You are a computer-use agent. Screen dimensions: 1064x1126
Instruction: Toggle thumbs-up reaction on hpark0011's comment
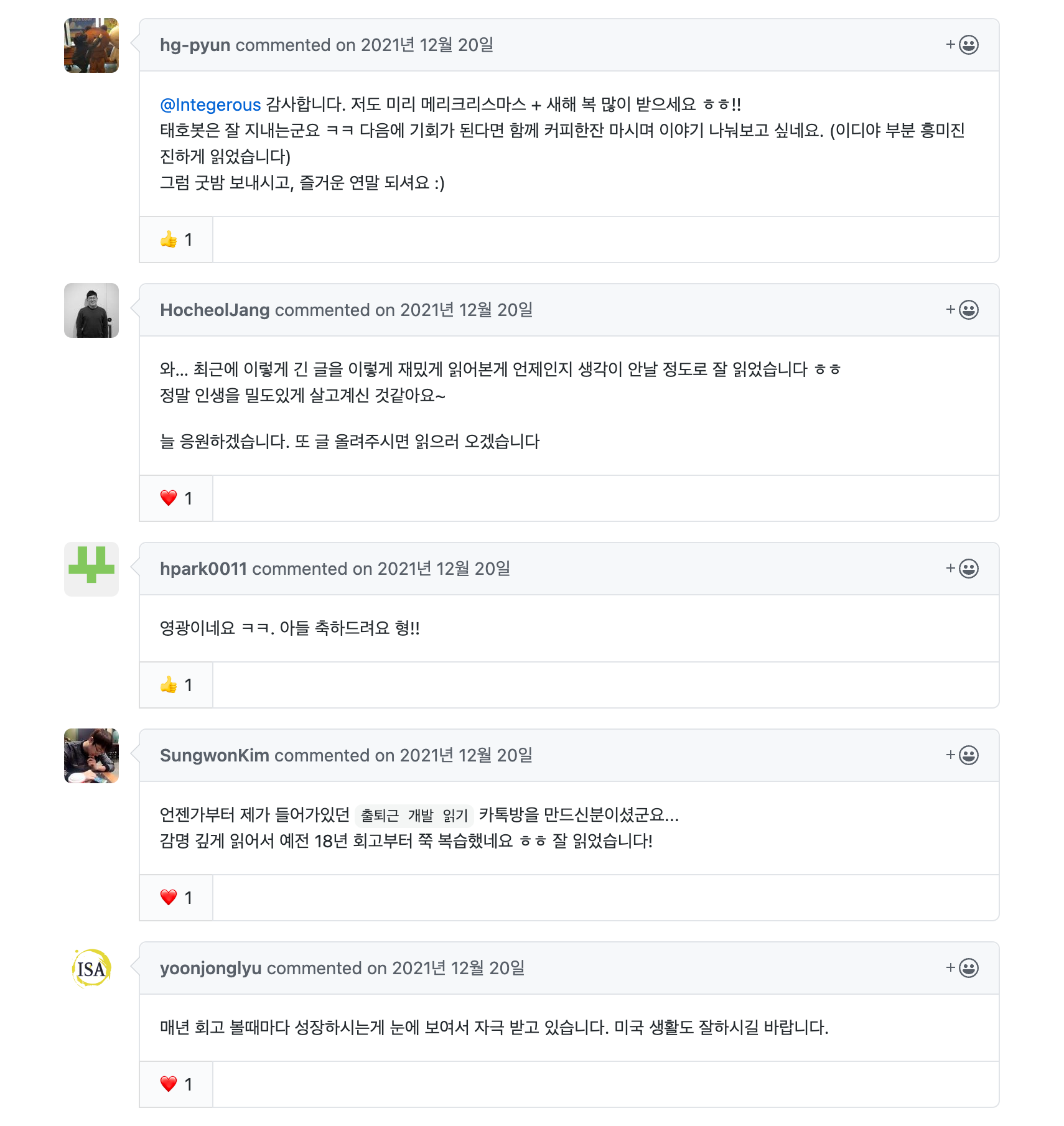[176, 685]
